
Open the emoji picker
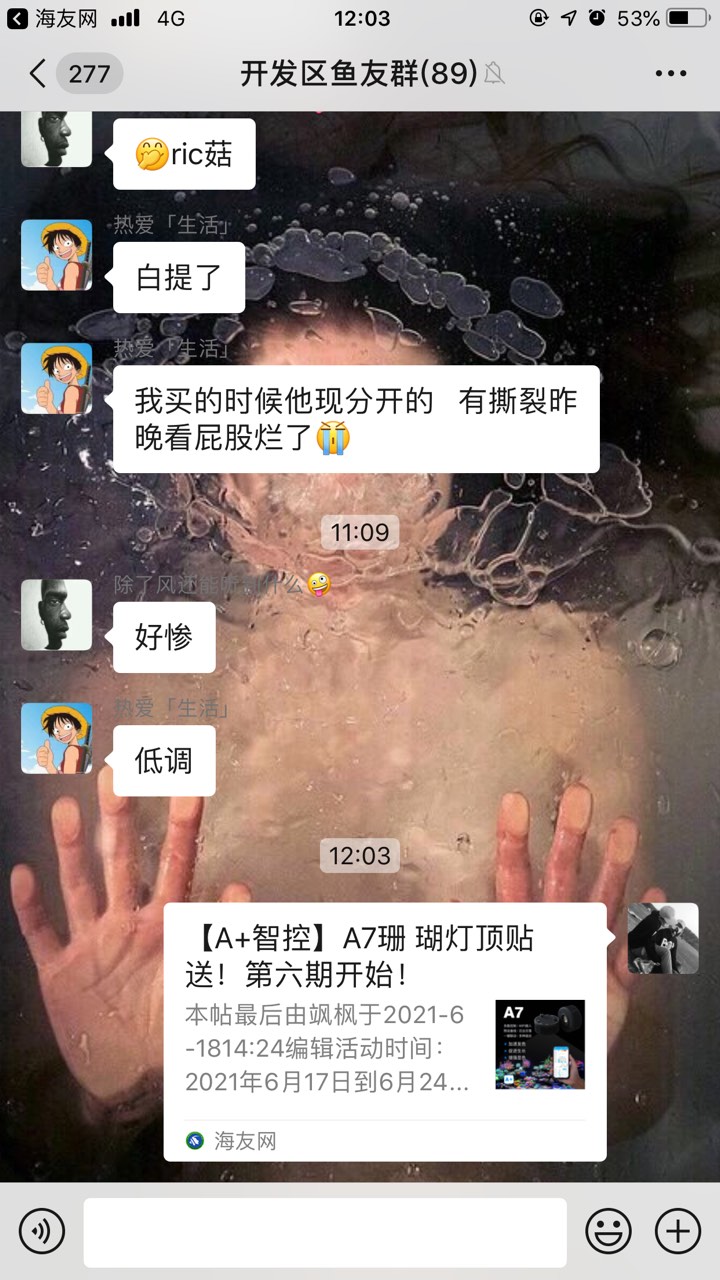(608, 1231)
